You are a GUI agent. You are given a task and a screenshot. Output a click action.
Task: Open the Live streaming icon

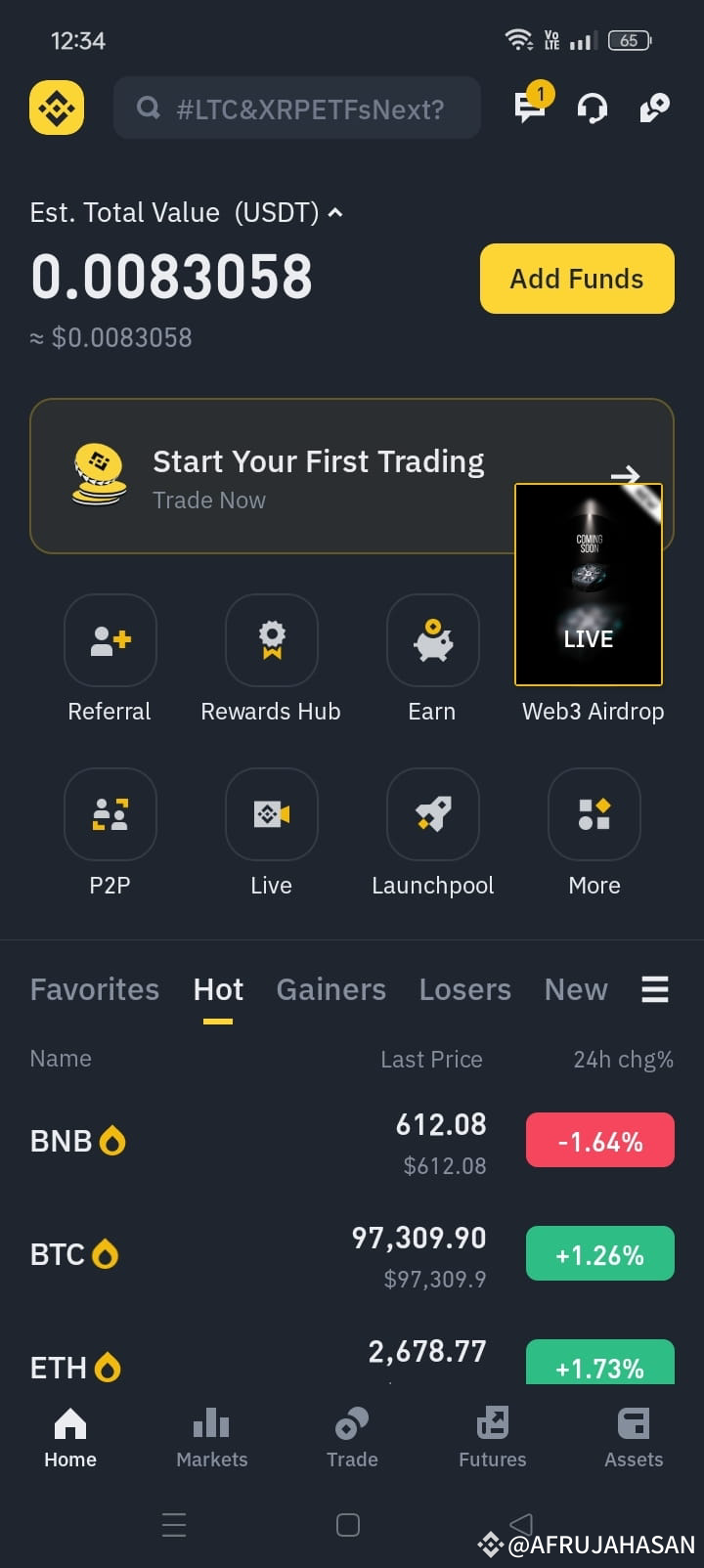pyautogui.click(x=271, y=814)
